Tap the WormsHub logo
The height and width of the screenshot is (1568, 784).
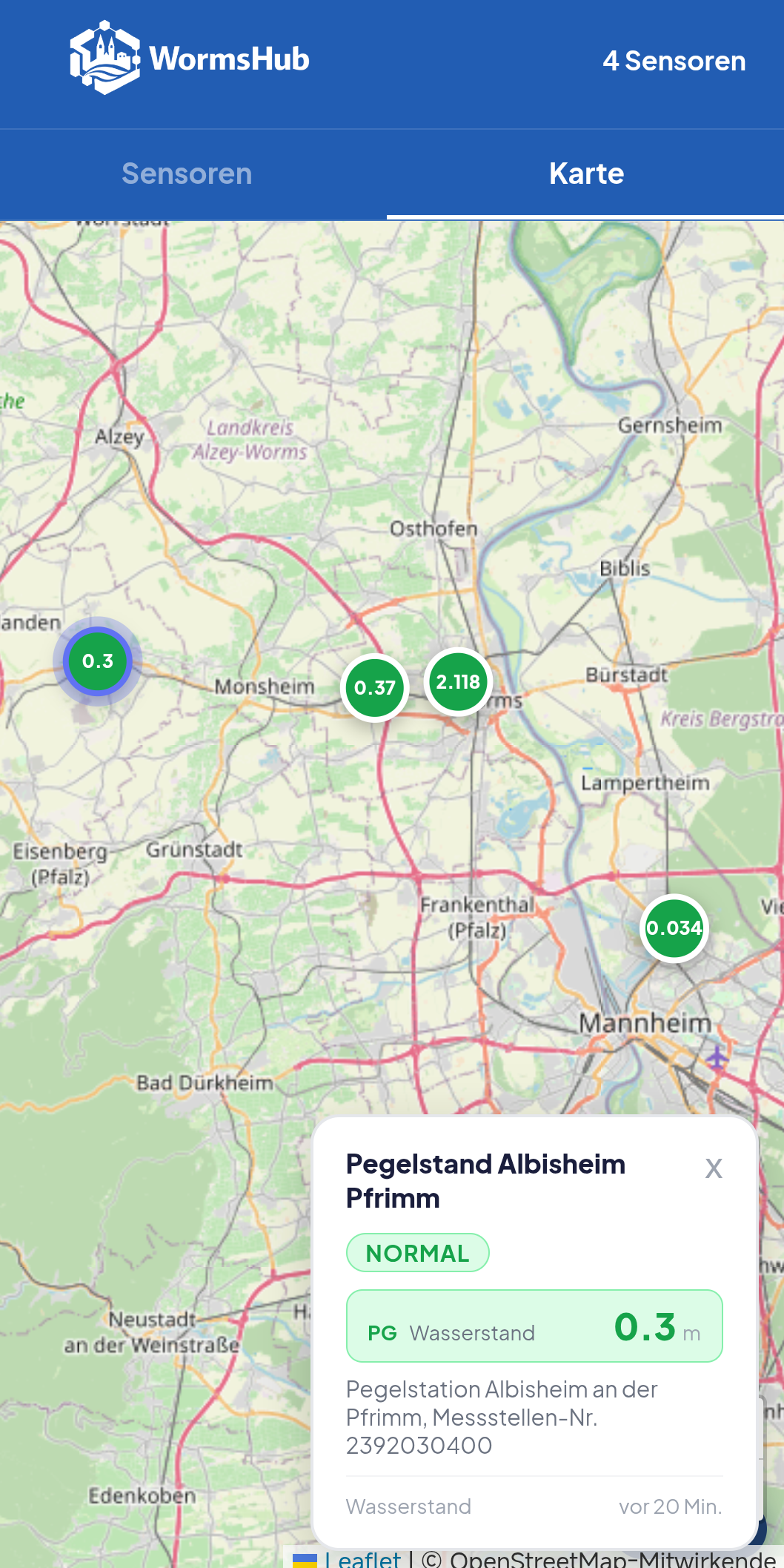tap(190, 59)
